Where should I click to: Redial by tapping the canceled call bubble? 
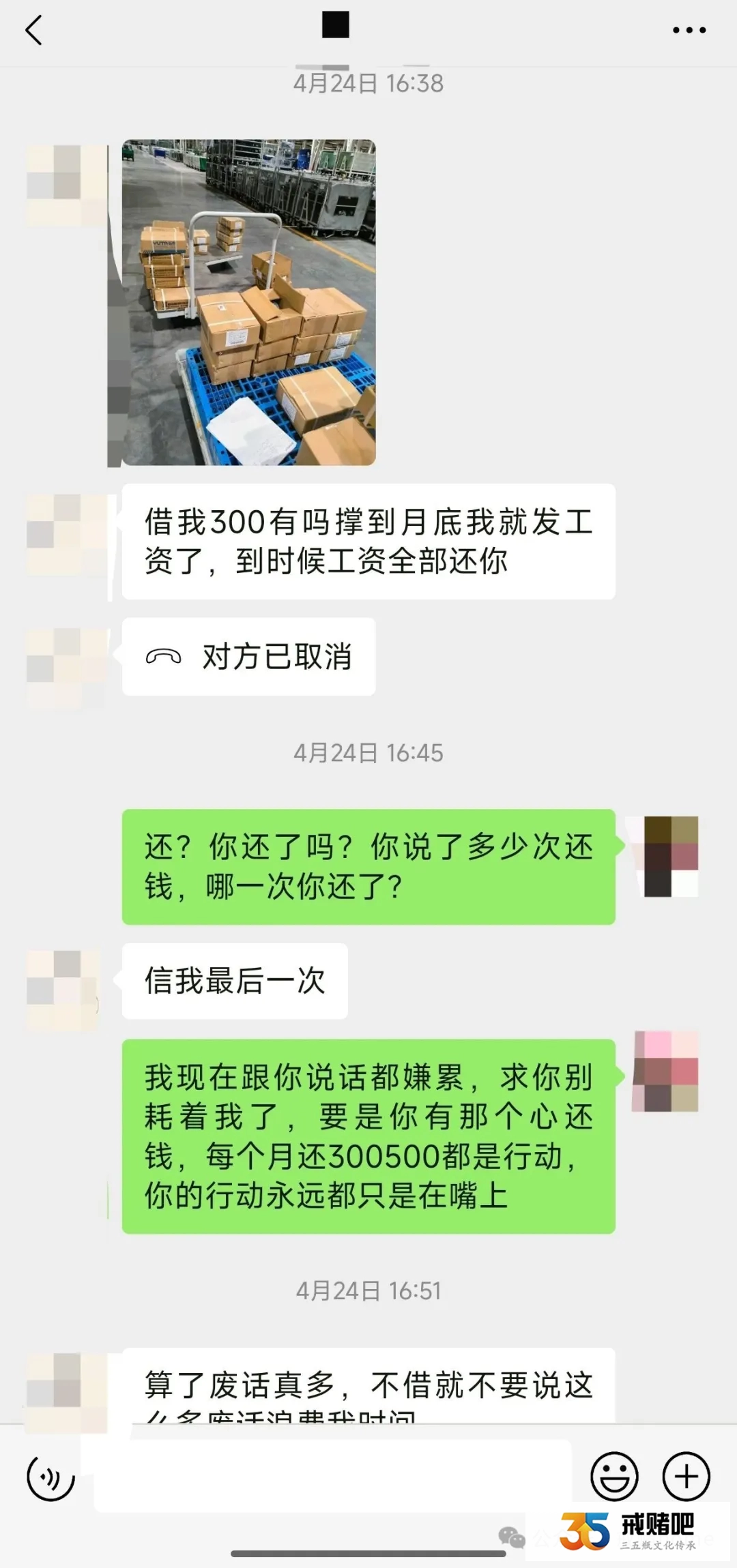pyautogui.click(x=248, y=655)
